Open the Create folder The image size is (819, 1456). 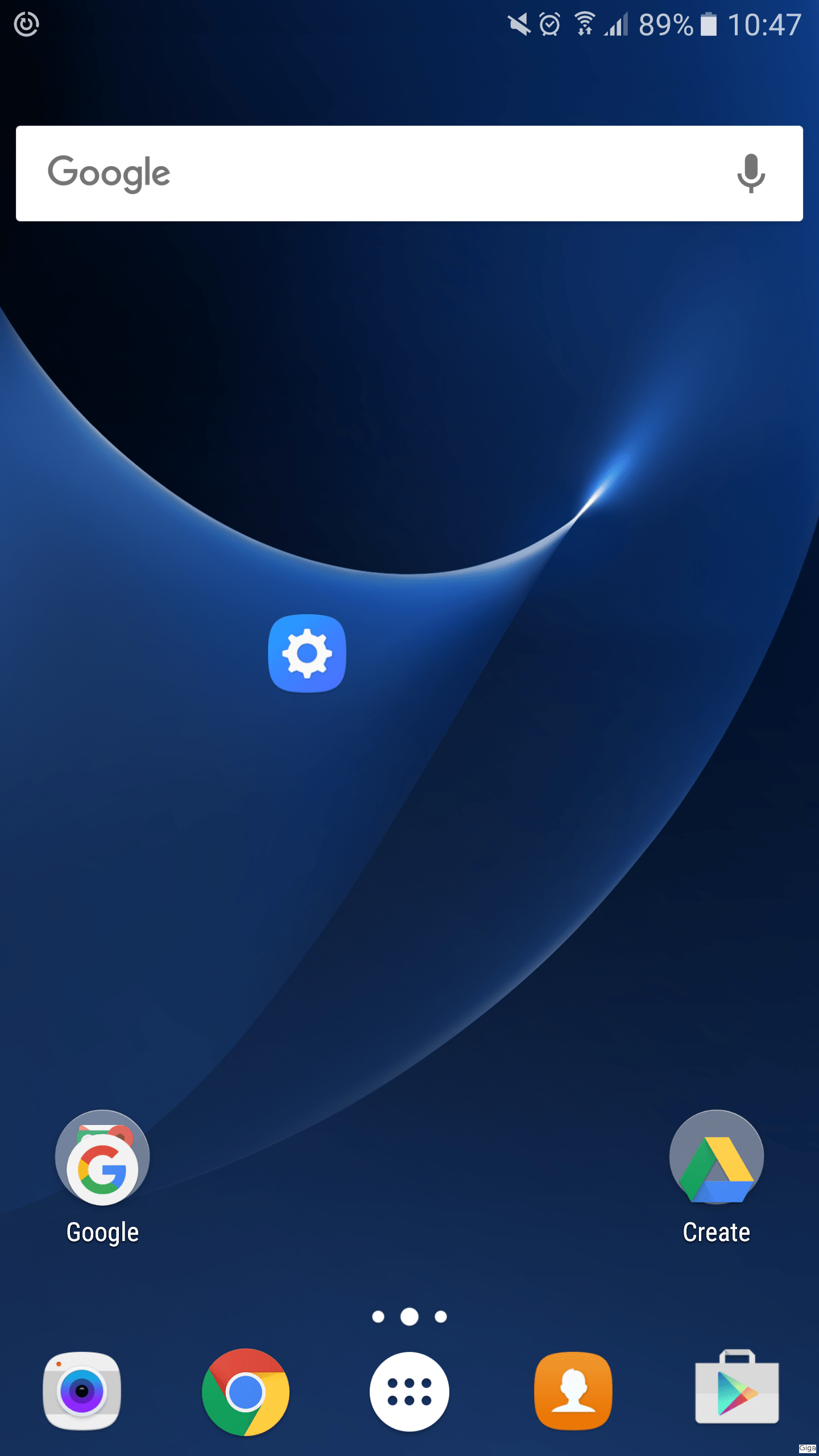(x=717, y=1177)
